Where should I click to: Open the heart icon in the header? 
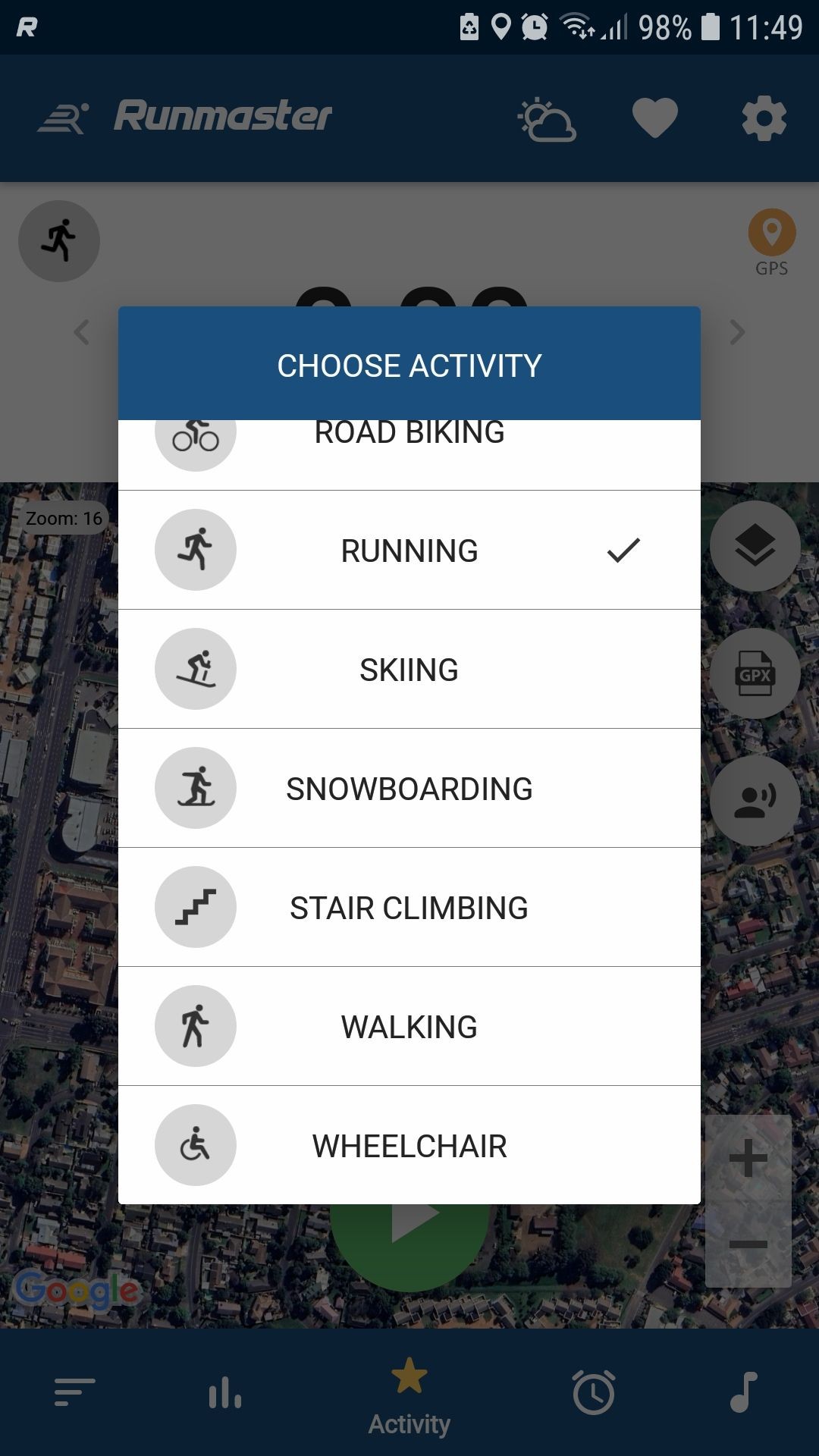pyautogui.click(x=655, y=119)
